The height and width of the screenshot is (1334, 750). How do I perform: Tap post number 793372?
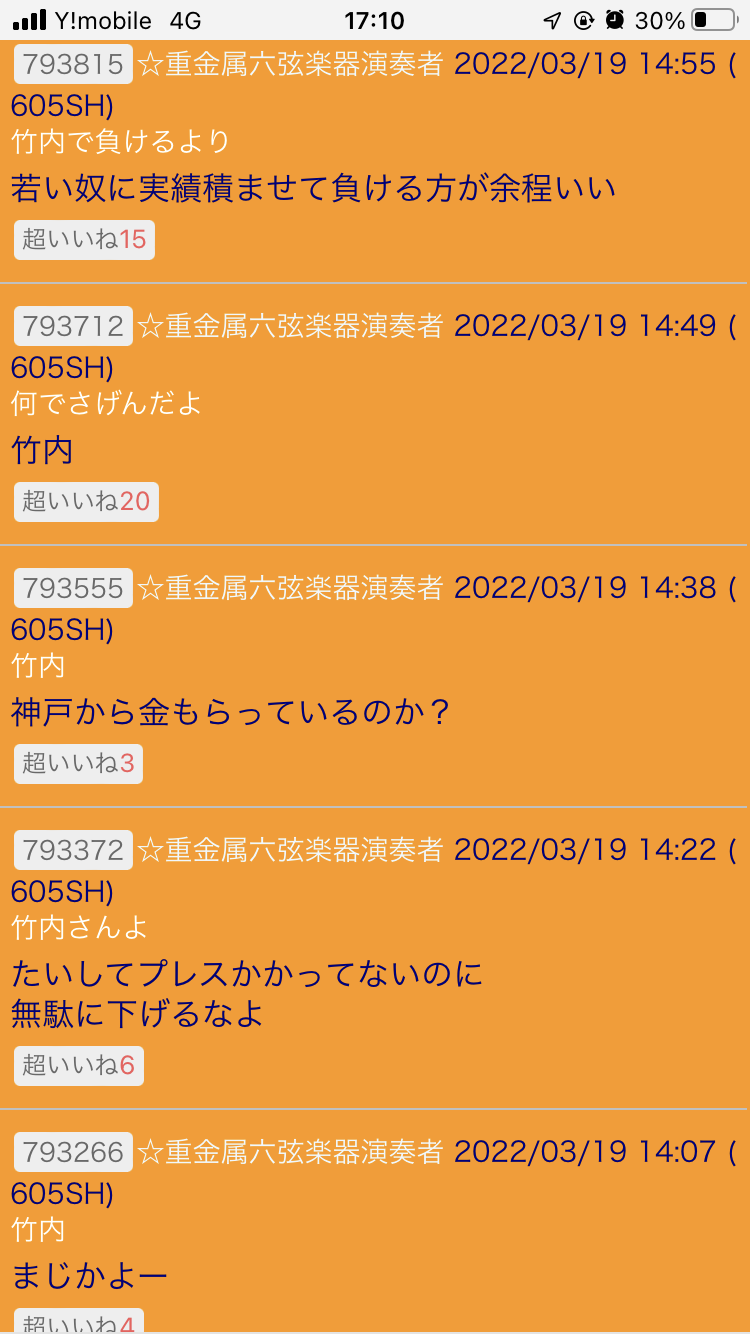(72, 850)
